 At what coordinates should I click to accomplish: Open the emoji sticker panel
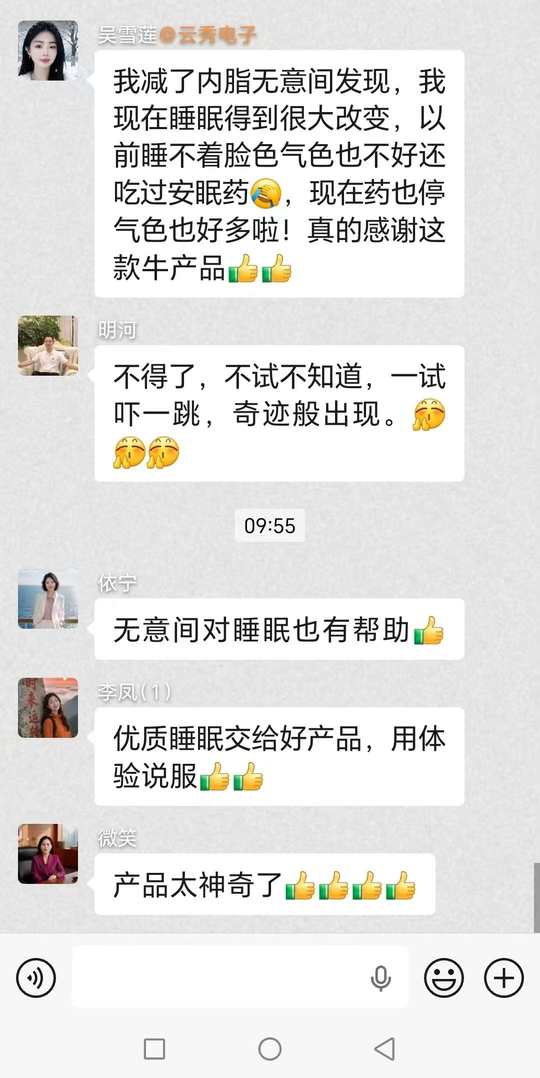[444, 977]
